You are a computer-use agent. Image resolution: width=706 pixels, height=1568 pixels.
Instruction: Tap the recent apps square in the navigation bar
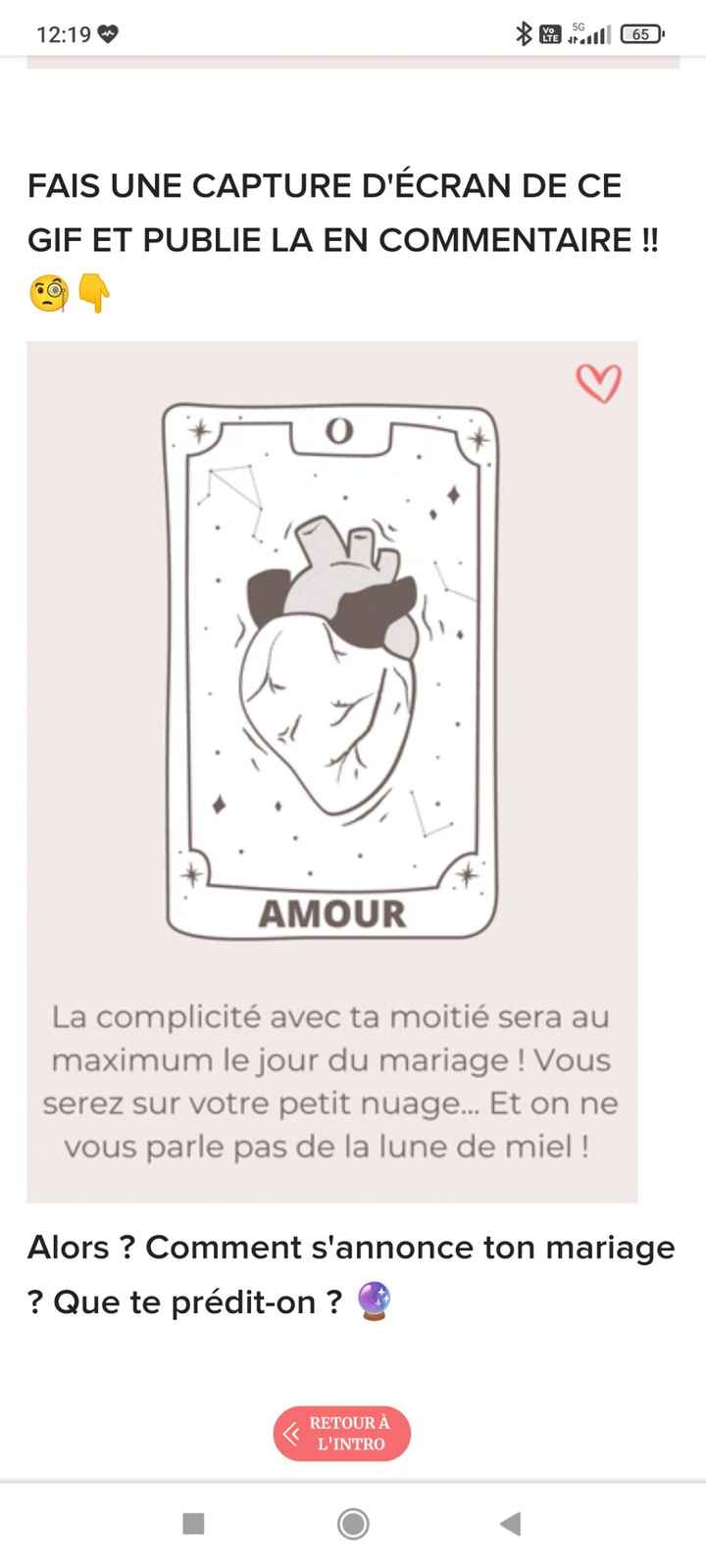coord(192,1525)
